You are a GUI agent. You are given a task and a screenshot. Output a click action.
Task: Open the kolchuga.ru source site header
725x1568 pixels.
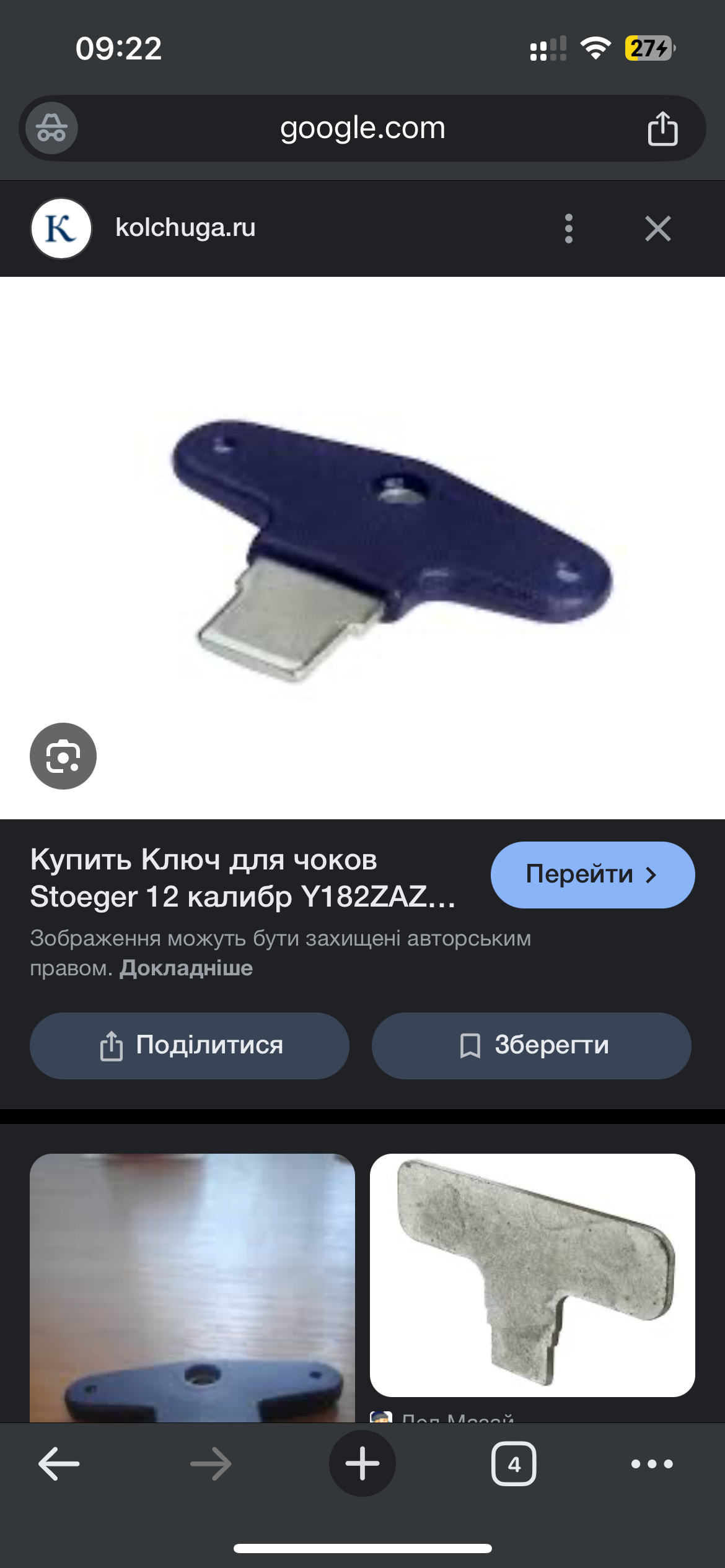tap(185, 229)
